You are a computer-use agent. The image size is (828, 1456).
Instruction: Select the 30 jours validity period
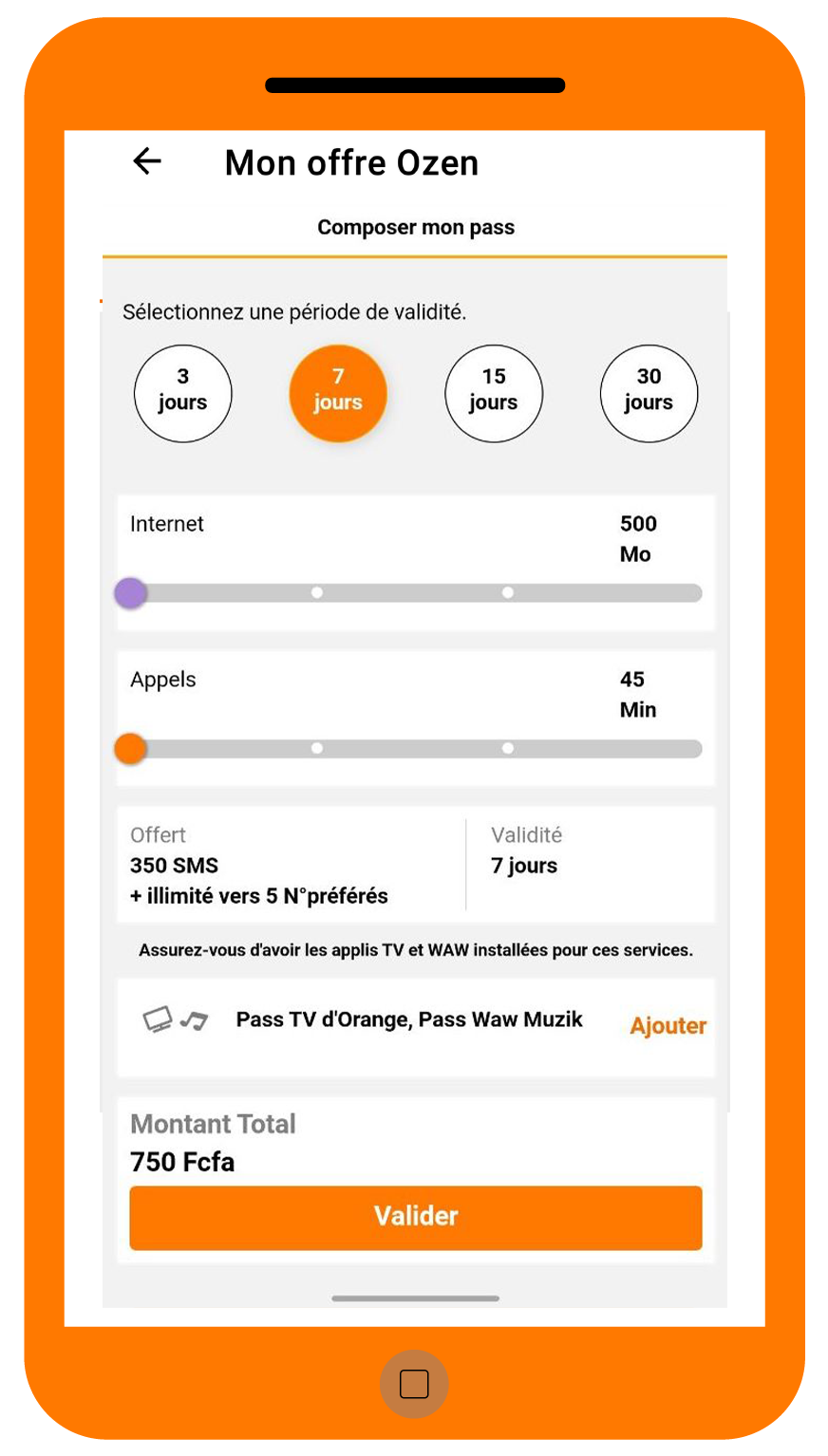(649, 392)
